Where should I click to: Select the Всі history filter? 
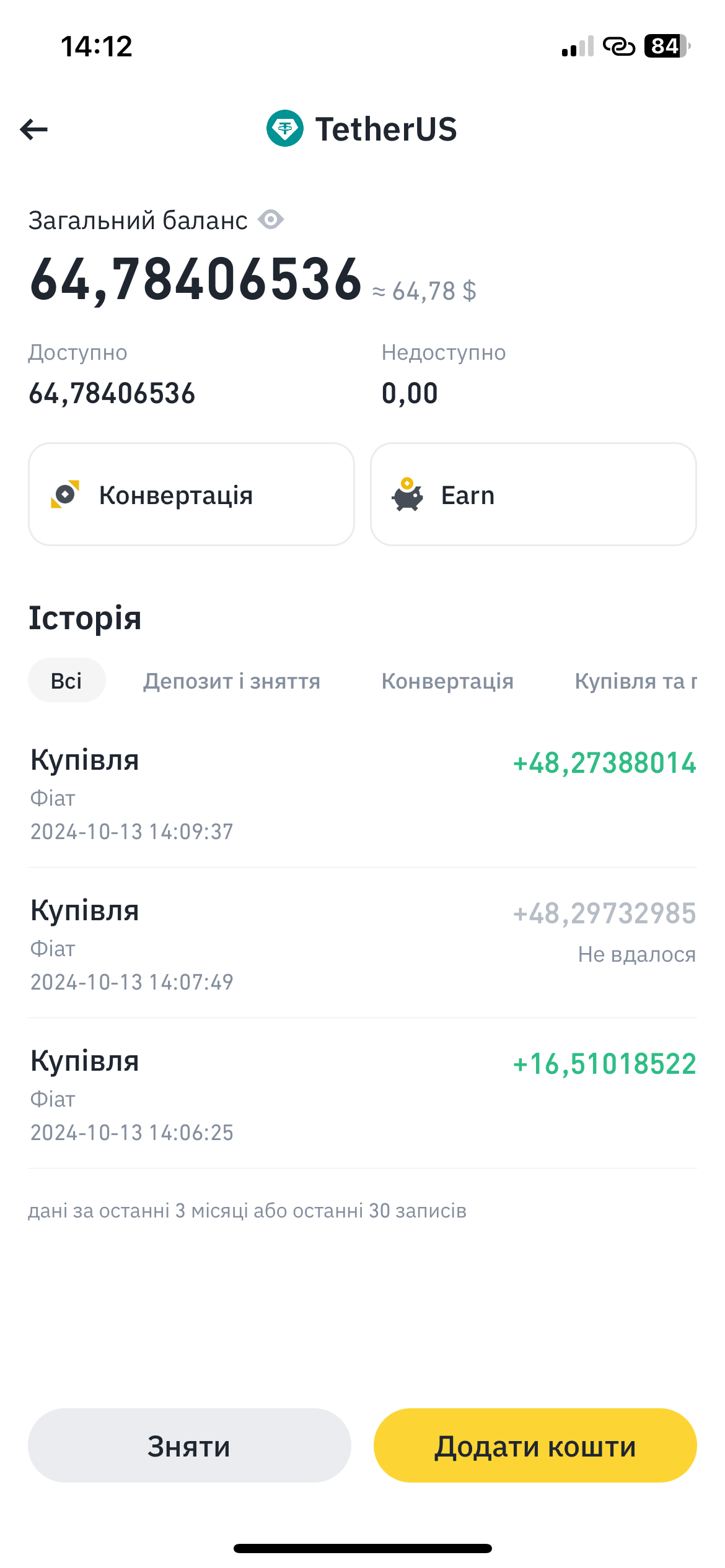coord(67,681)
